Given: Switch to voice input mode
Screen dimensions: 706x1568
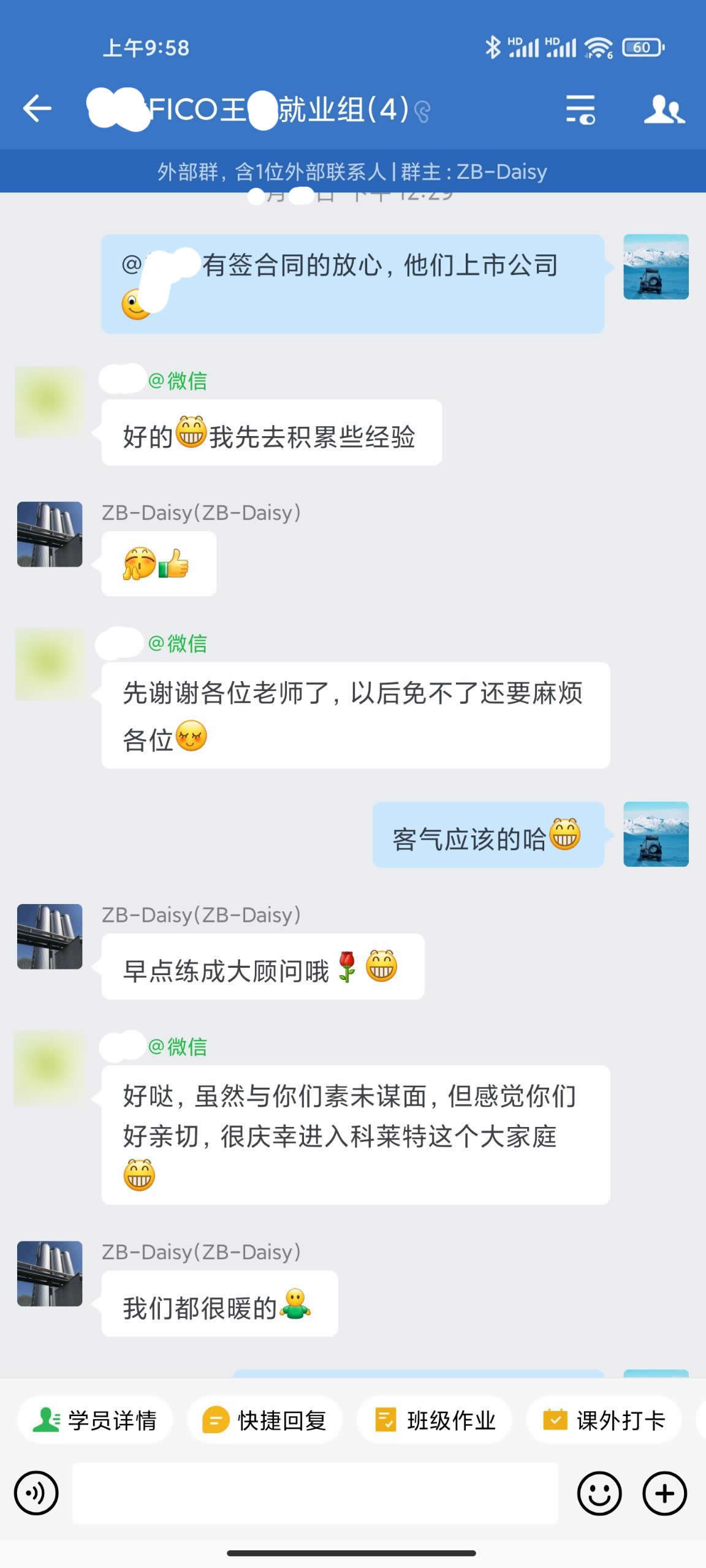Looking at the screenshot, I should pyautogui.click(x=37, y=1493).
